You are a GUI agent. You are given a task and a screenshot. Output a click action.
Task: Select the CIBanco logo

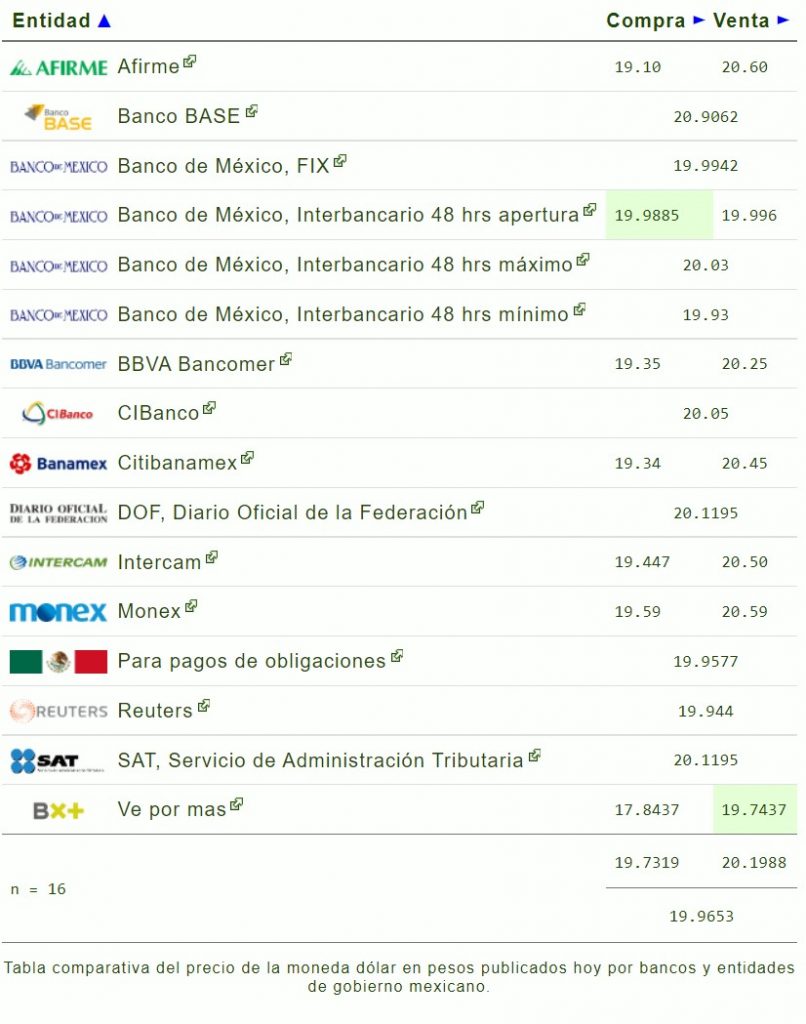pyautogui.click(x=57, y=413)
